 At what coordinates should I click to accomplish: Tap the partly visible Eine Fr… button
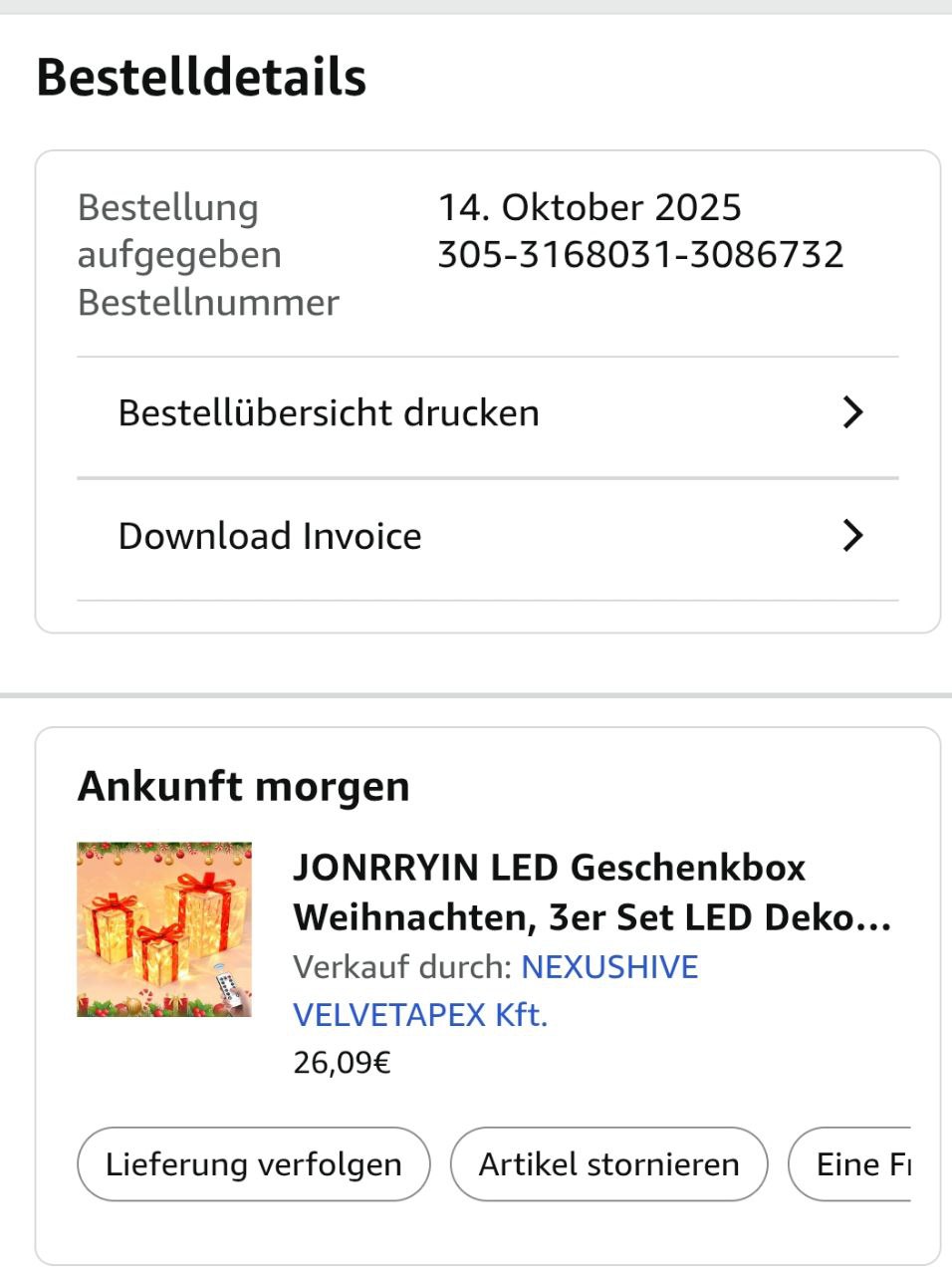pyautogui.click(x=856, y=1164)
